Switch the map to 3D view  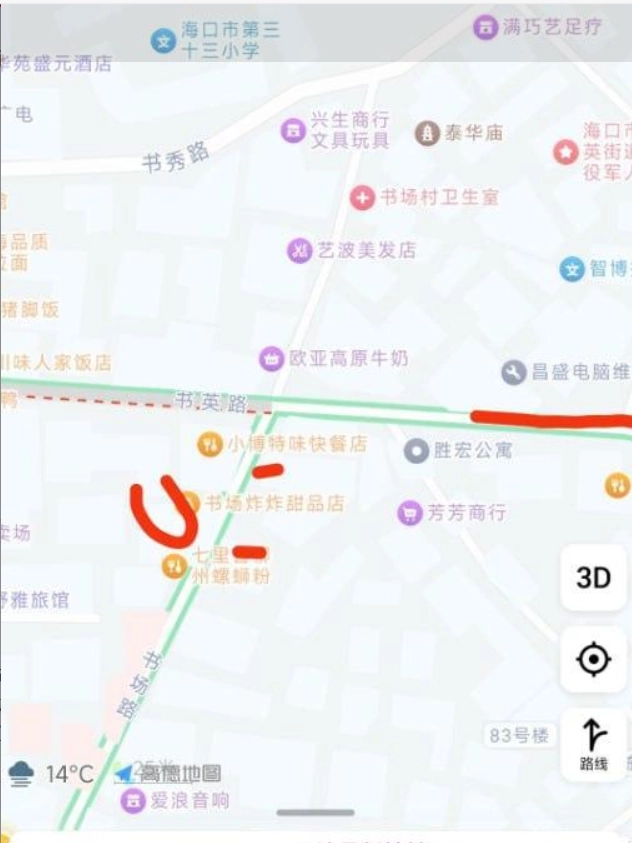(x=593, y=578)
